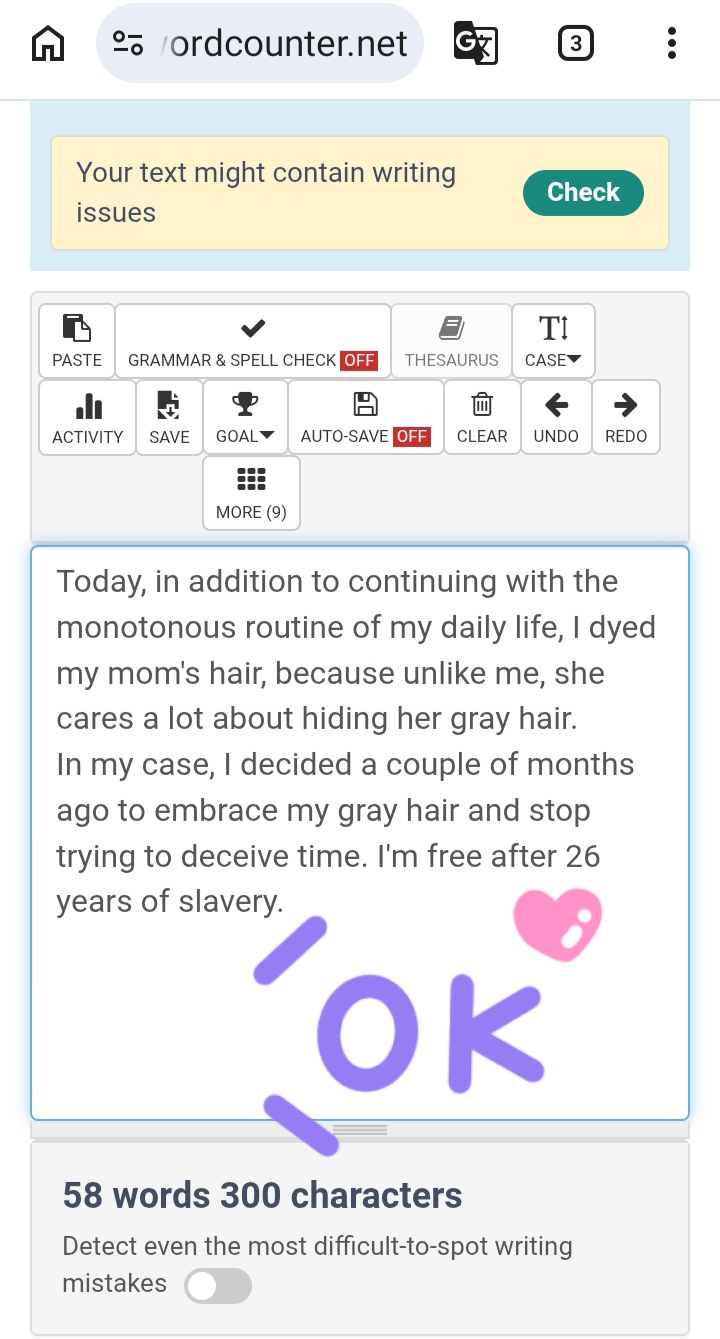Toggle the writing mistakes detection switch
Image resolution: width=720 pixels, height=1339 pixels.
[218, 1286]
